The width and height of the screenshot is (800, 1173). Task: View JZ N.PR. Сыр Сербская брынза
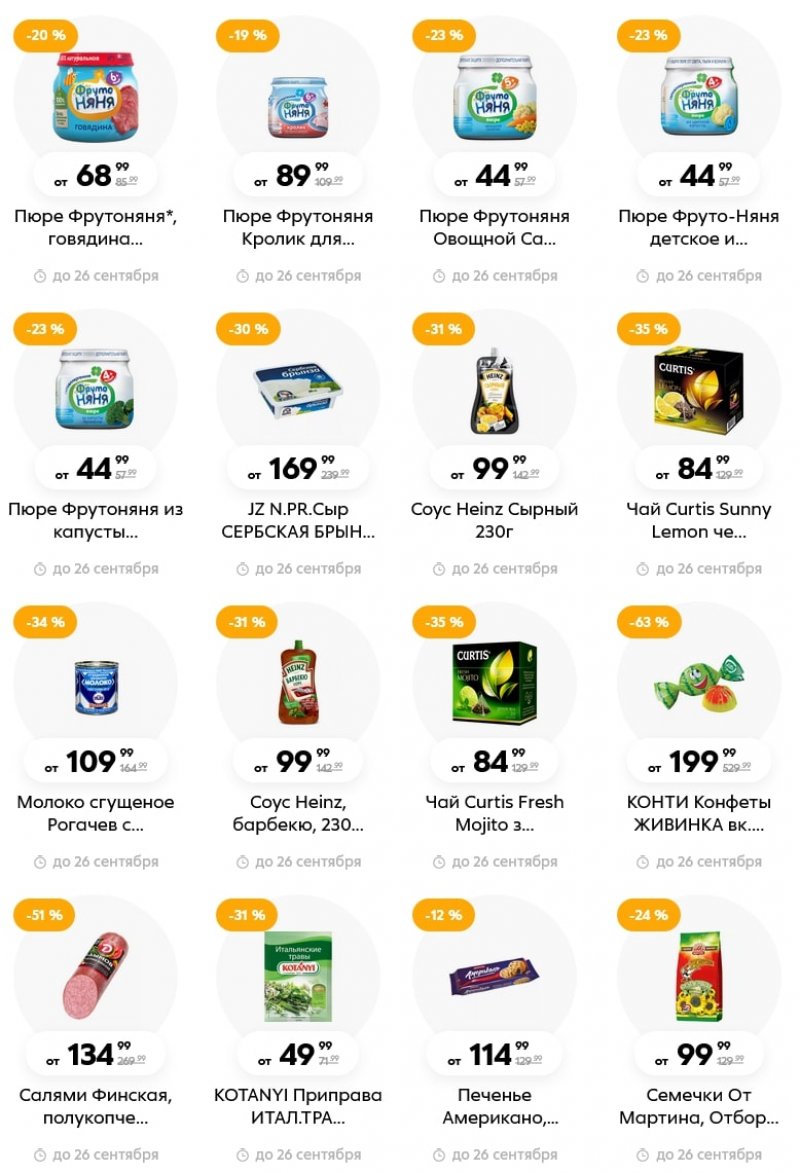click(298, 390)
